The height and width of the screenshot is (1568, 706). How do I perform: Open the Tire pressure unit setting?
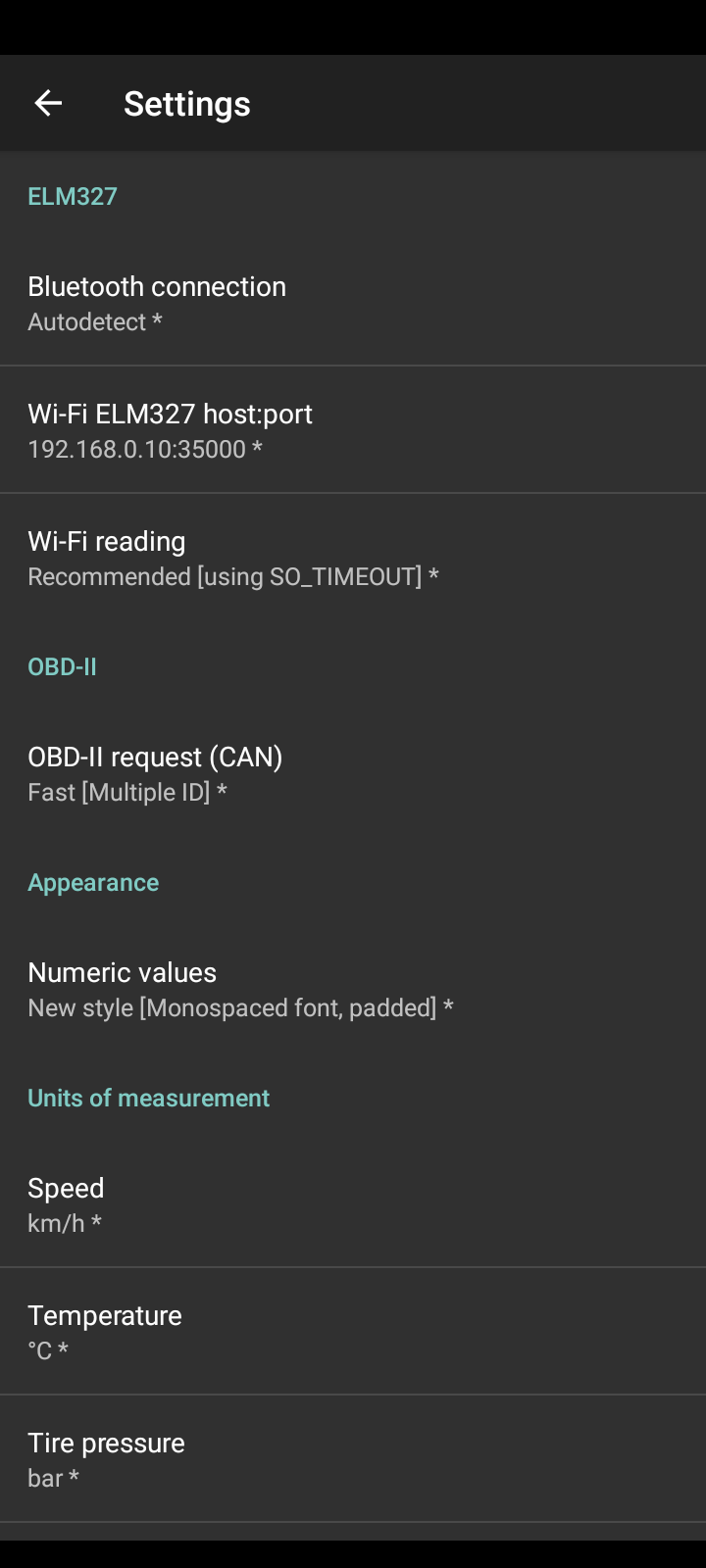point(353,1459)
